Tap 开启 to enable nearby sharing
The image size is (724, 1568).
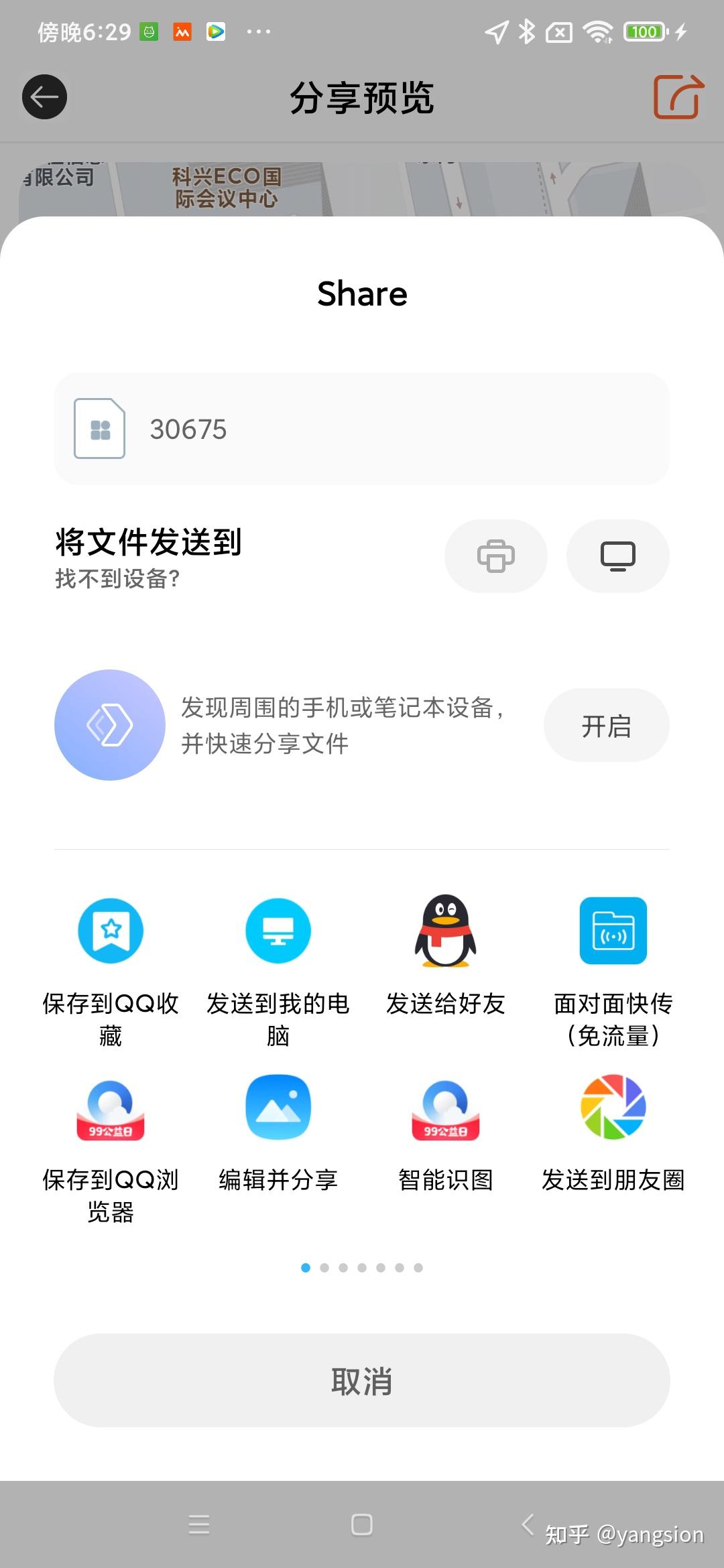point(607,725)
